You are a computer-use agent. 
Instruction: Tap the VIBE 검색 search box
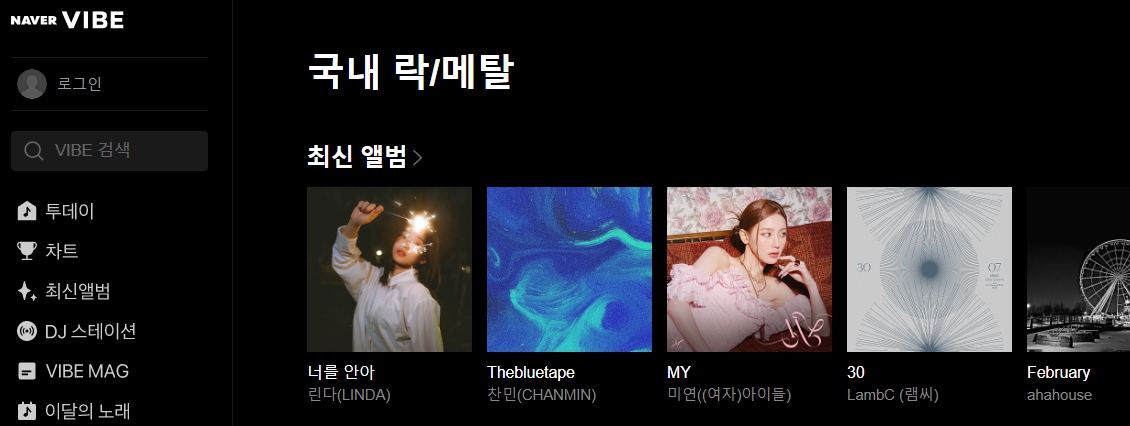(x=109, y=151)
